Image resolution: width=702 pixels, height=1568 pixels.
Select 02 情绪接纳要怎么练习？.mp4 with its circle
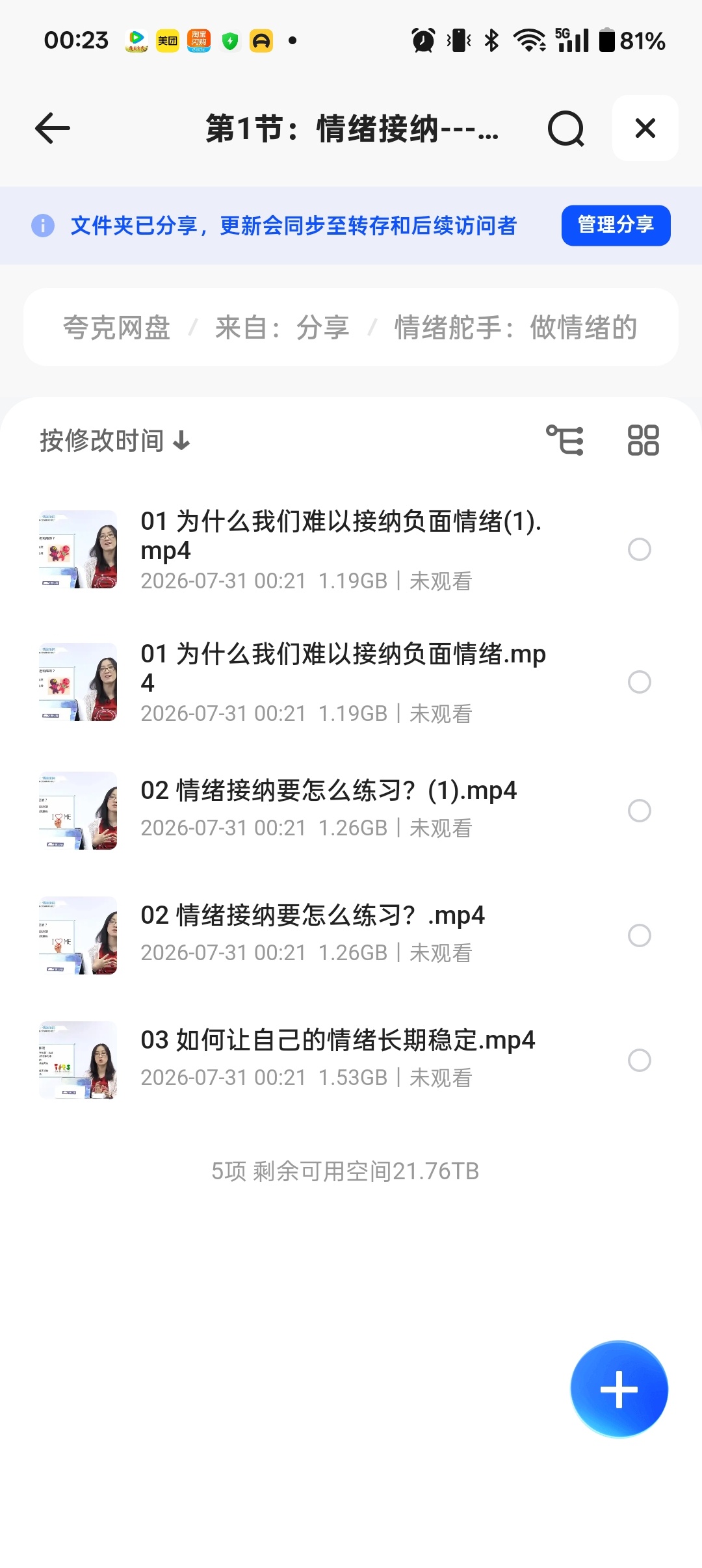coord(640,935)
